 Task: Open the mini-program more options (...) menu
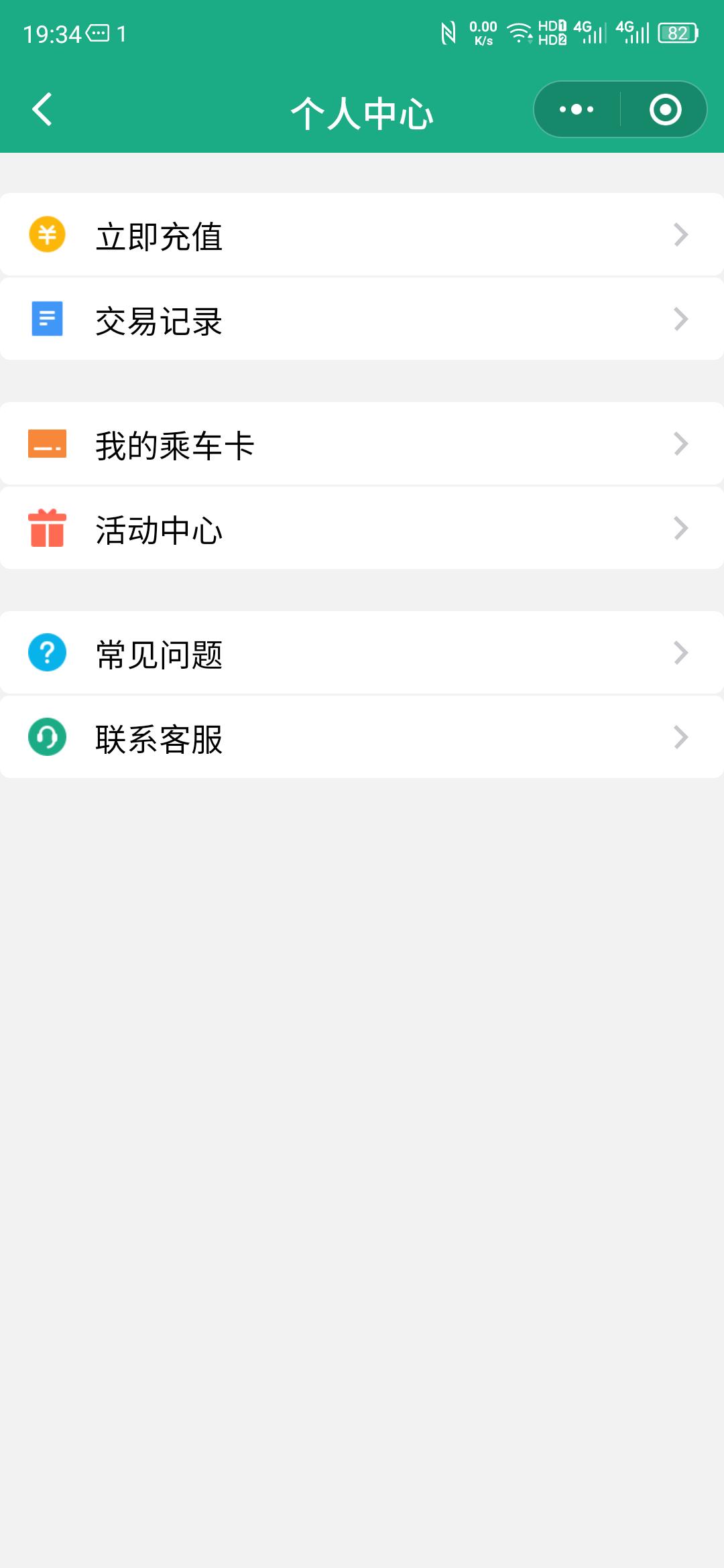pyautogui.click(x=575, y=109)
